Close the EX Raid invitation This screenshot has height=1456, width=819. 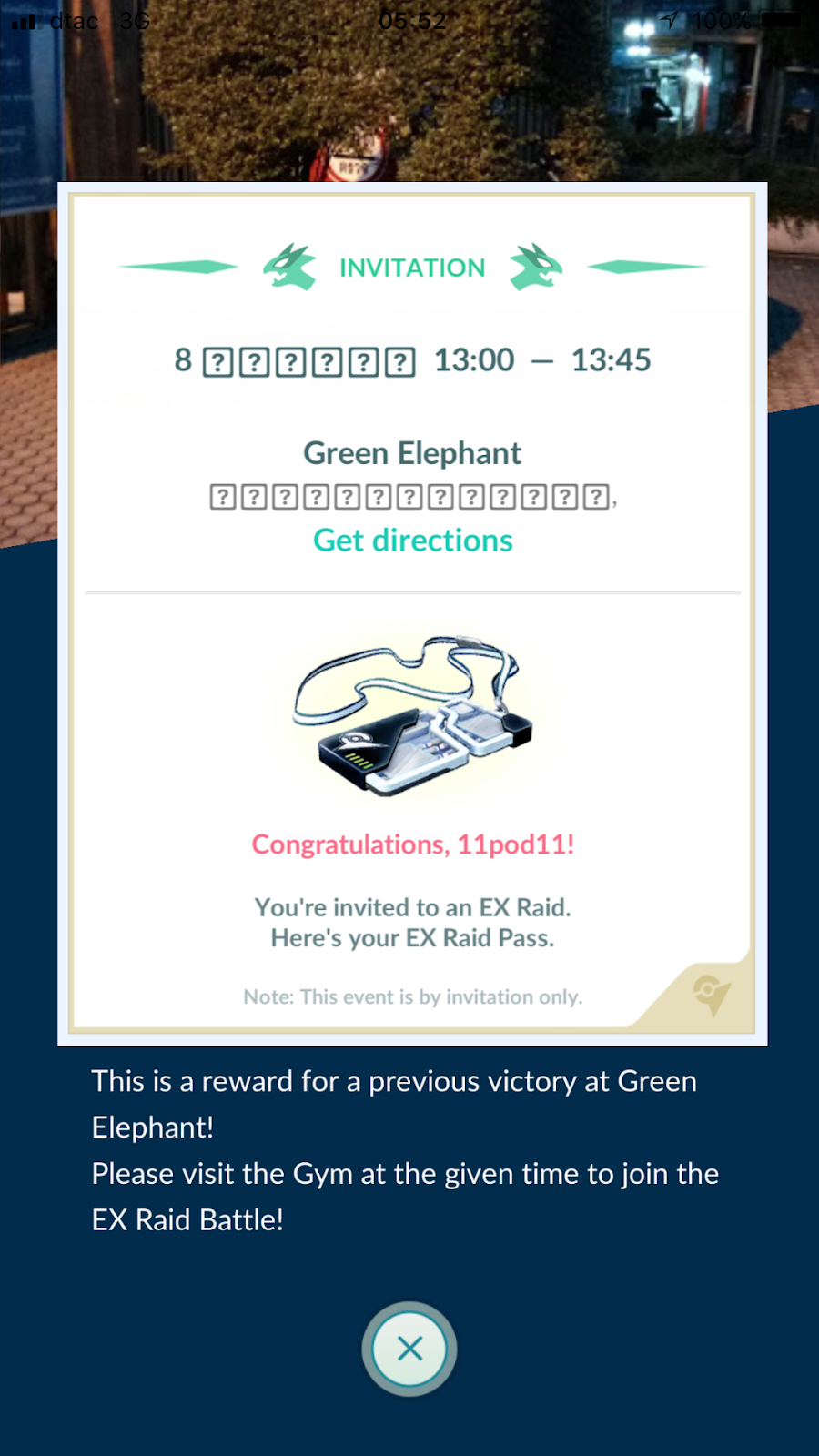[409, 1349]
